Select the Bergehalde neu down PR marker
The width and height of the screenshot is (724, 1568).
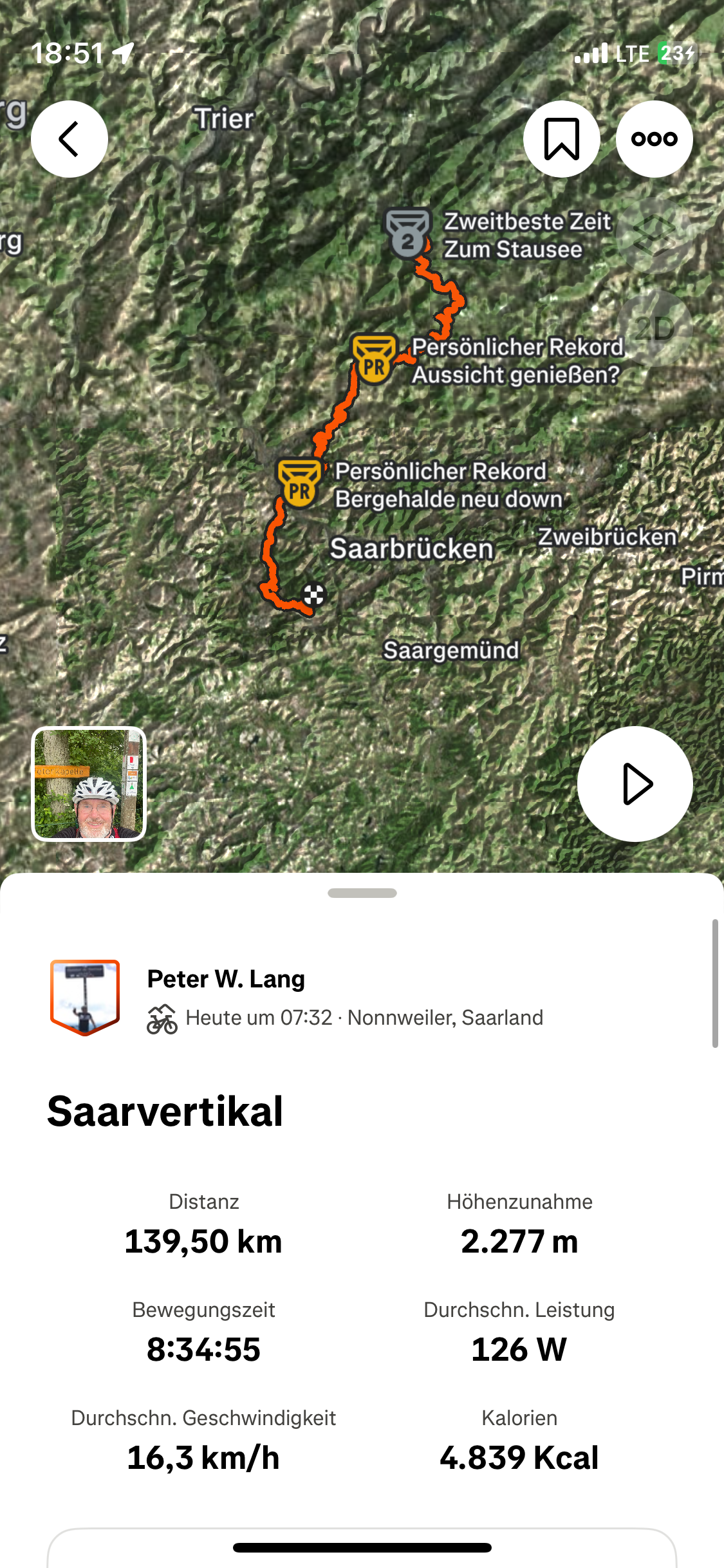click(x=299, y=483)
